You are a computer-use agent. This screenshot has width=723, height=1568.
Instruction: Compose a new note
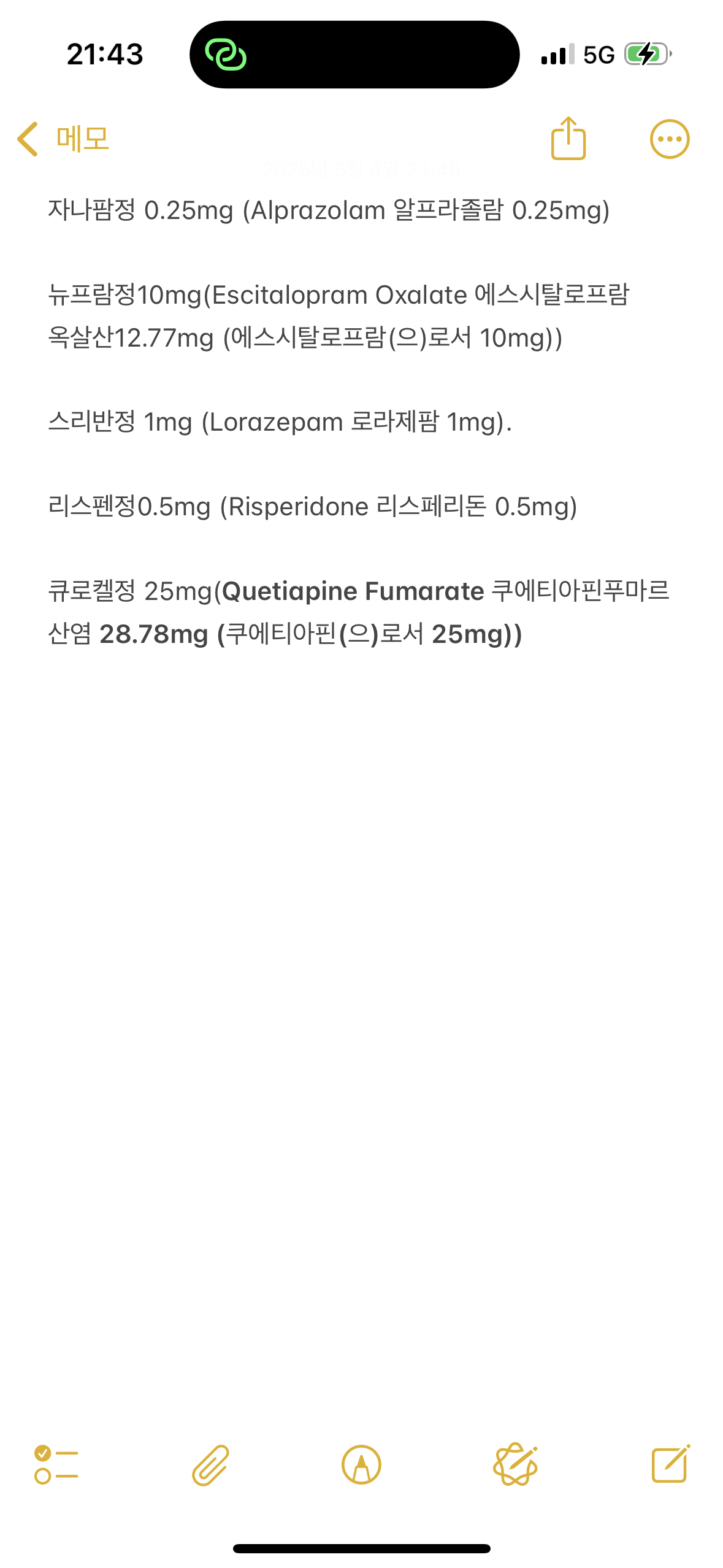click(x=670, y=1464)
